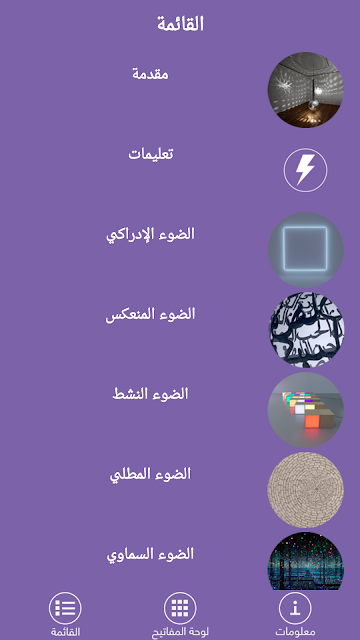Switch to the لوحة المفاتيح keypad tab

click(x=180, y=614)
